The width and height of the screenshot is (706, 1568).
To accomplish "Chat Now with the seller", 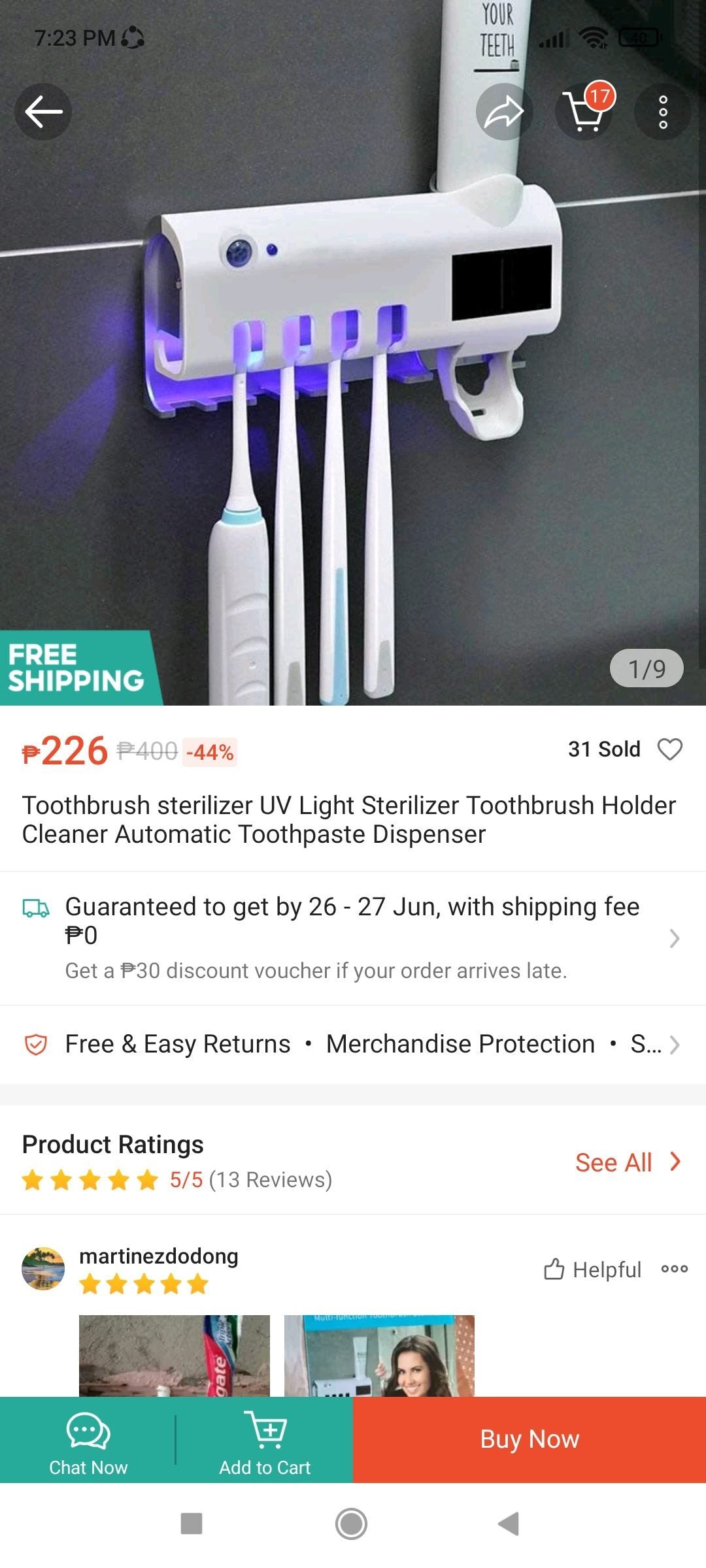I will 88,1441.
